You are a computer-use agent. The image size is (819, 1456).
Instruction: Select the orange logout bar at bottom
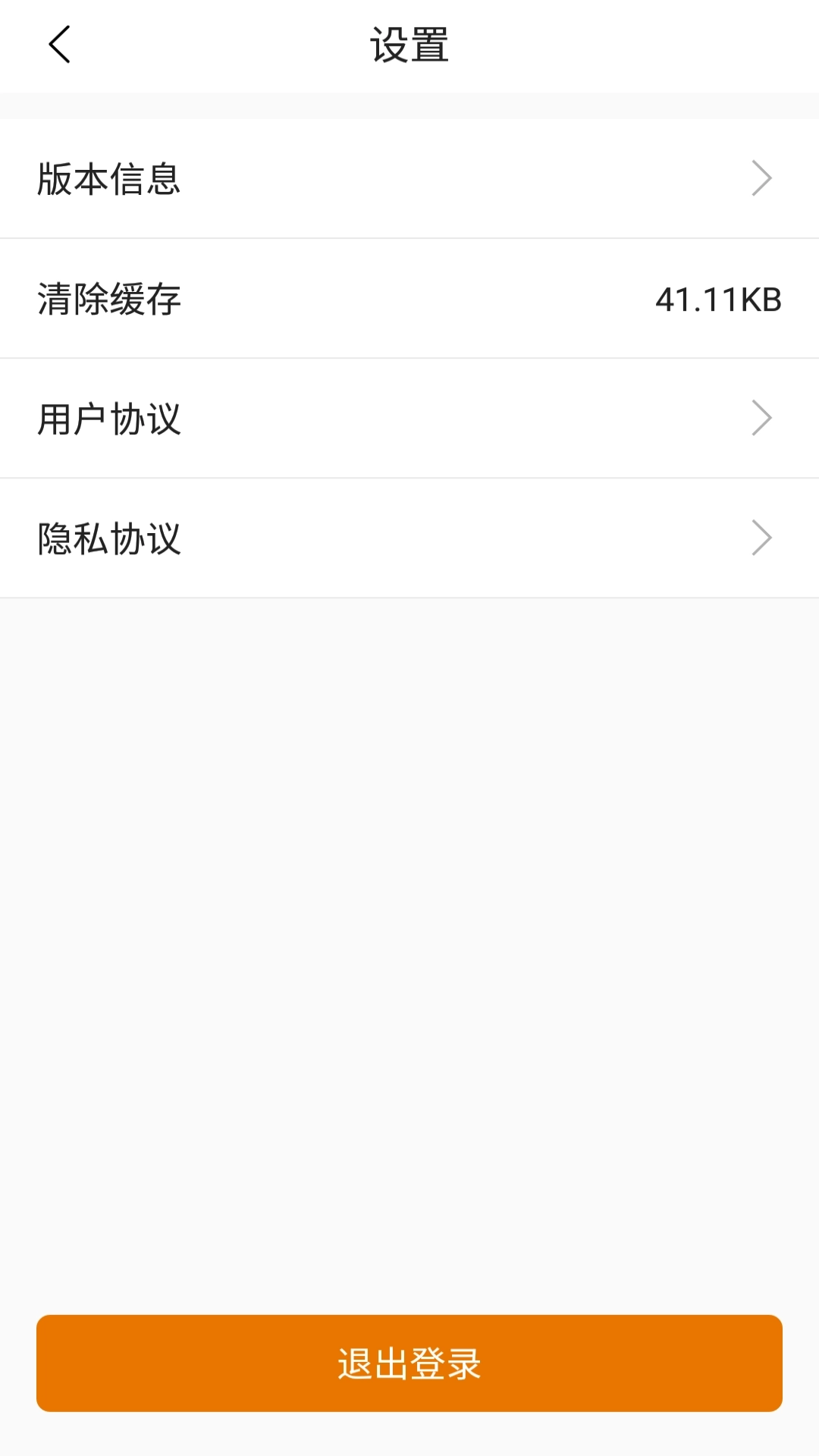[409, 1363]
